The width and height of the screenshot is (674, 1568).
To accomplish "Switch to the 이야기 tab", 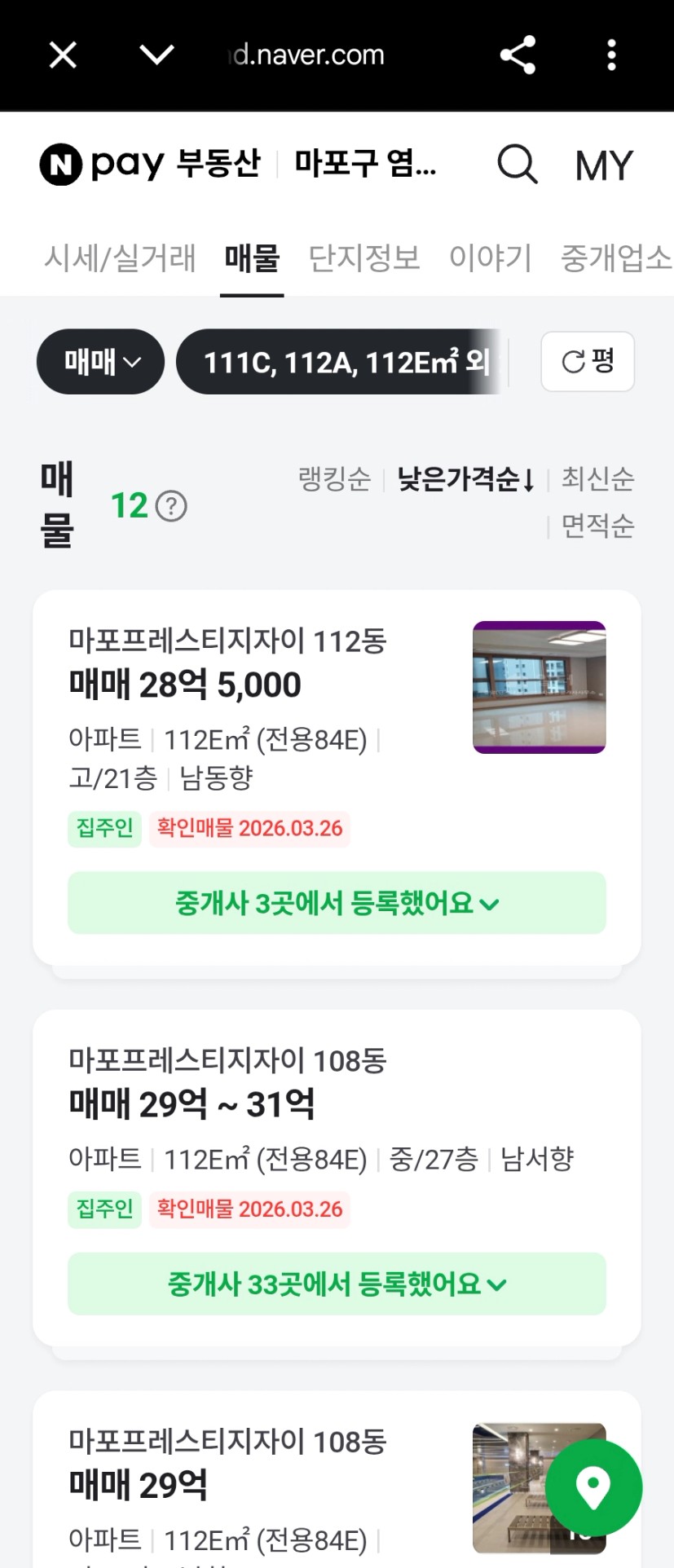I will click(491, 258).
